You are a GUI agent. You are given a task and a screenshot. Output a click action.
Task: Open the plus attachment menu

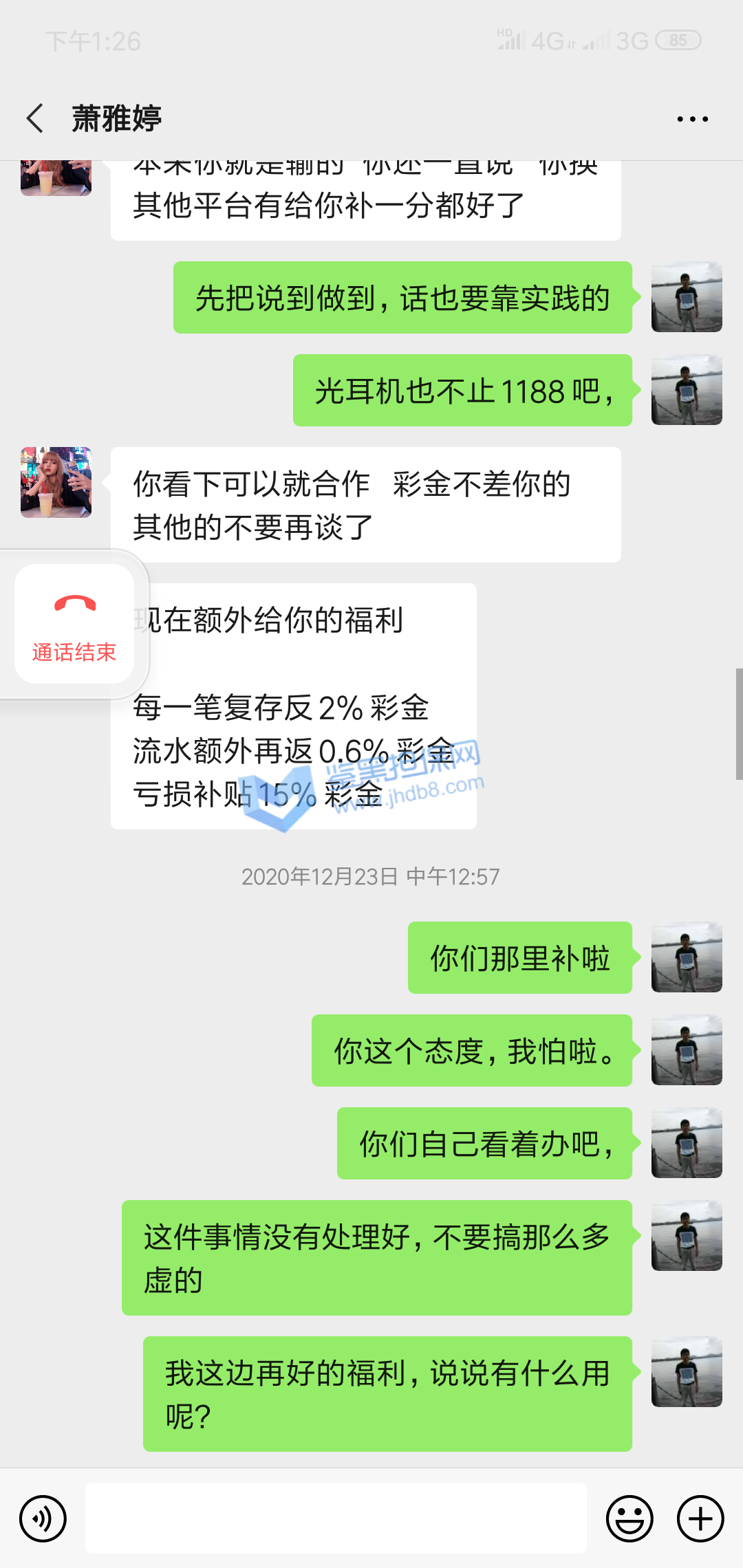700,1518
